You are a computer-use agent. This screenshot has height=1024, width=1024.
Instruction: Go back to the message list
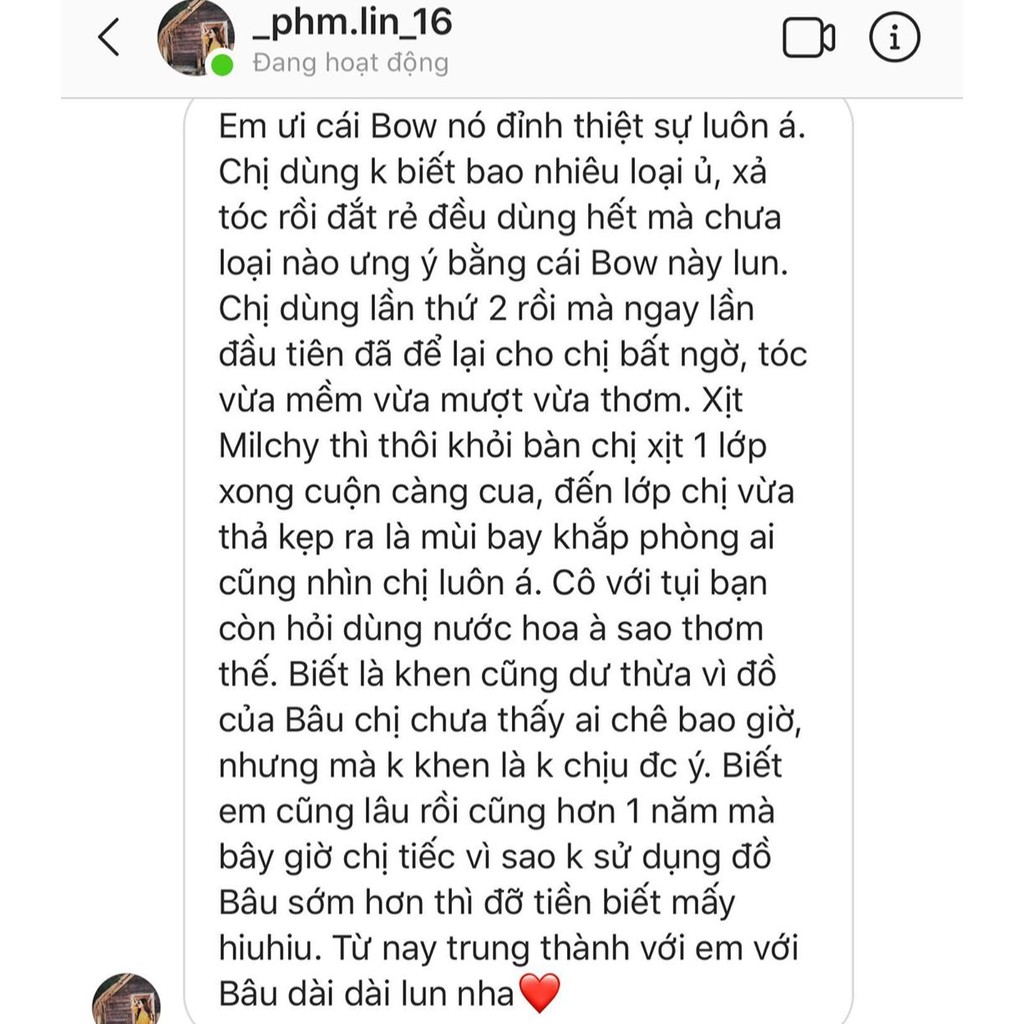click(109, 37)
